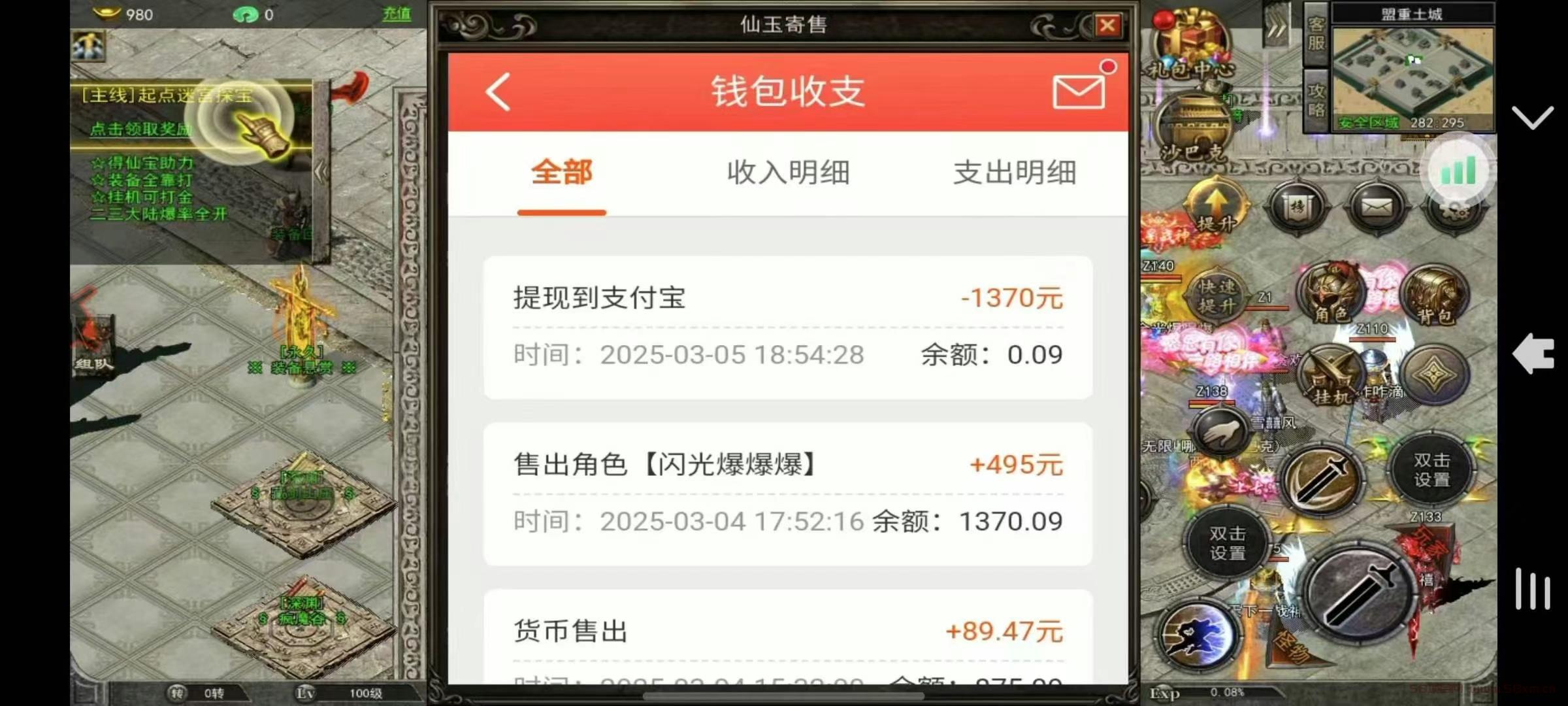Open the in-game mail icon
This screenshot has height=706, width=1568.
point(1376,208)
